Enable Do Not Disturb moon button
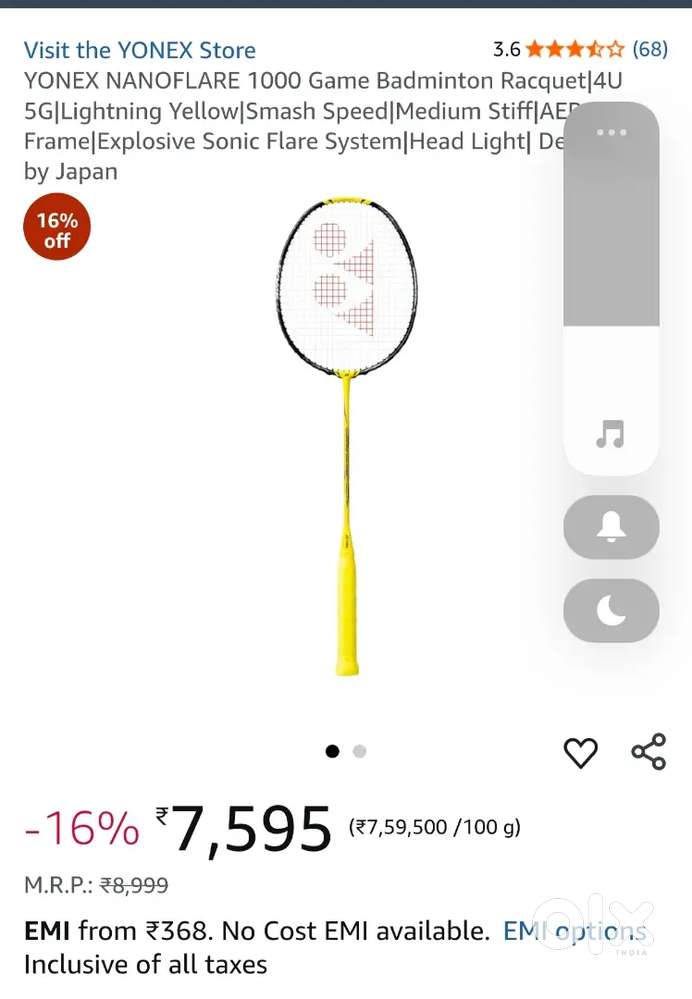Screen dimensions: 692x999 611,610
